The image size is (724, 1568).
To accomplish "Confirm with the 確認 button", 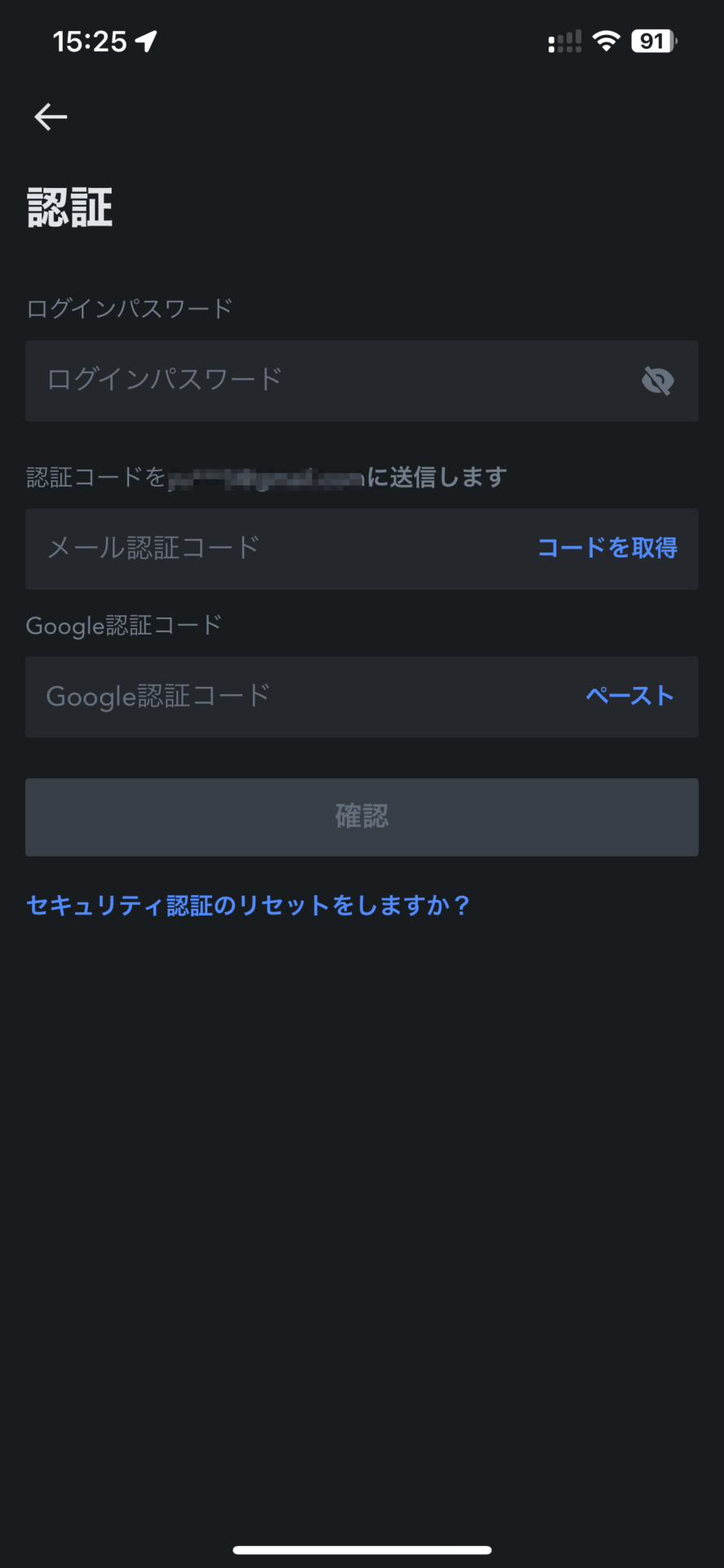I will (x=362, y=817).
